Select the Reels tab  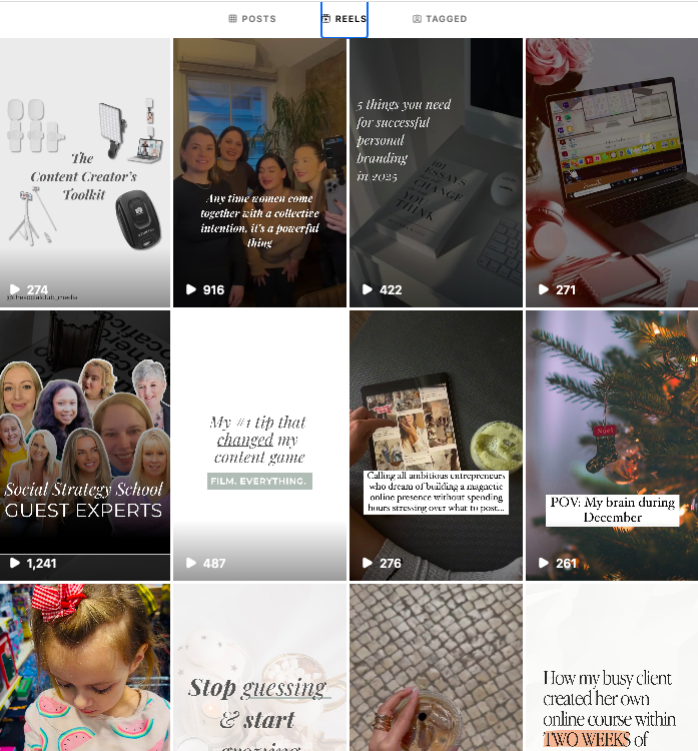click(344, 19)
